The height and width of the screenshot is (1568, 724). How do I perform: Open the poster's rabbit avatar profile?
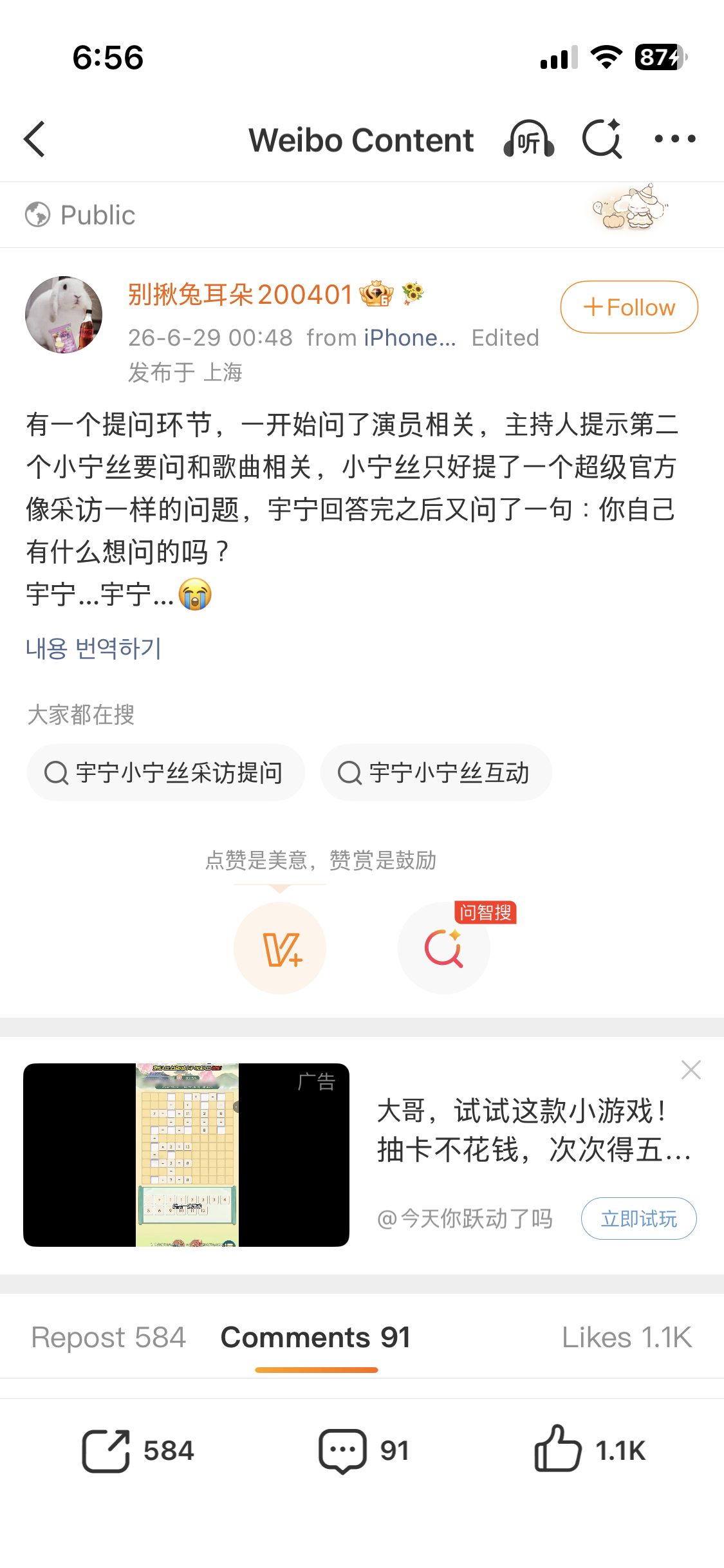64,315
